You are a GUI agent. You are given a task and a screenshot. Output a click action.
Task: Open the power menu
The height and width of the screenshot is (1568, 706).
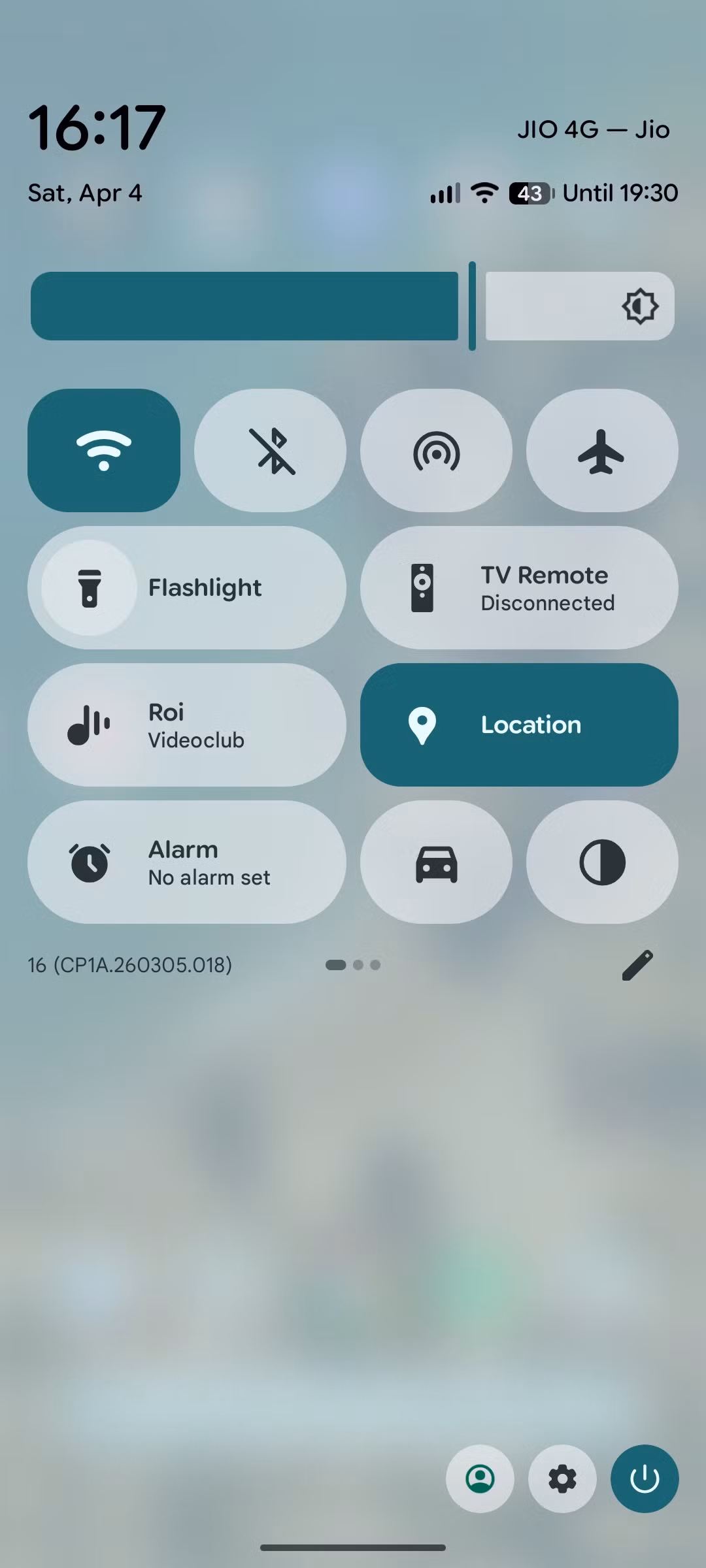(645, 1478)
